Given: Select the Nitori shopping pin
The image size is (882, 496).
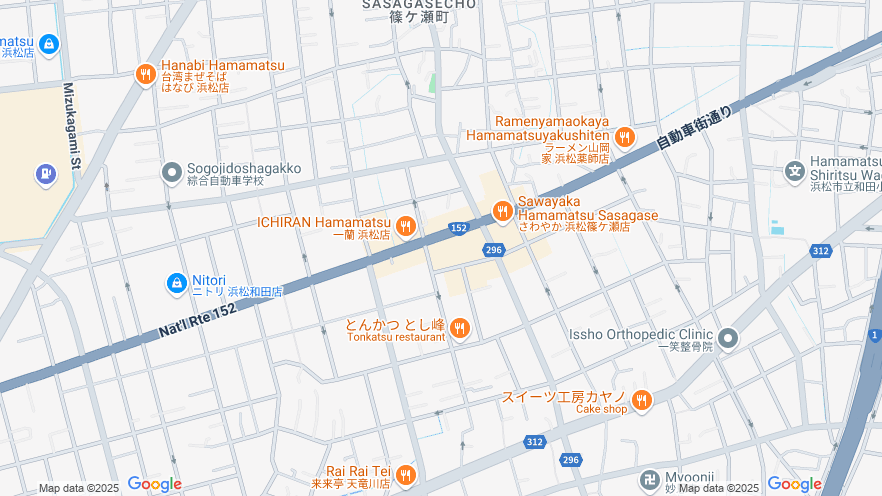Looking at the screenshot, I should tap(177, 285).
